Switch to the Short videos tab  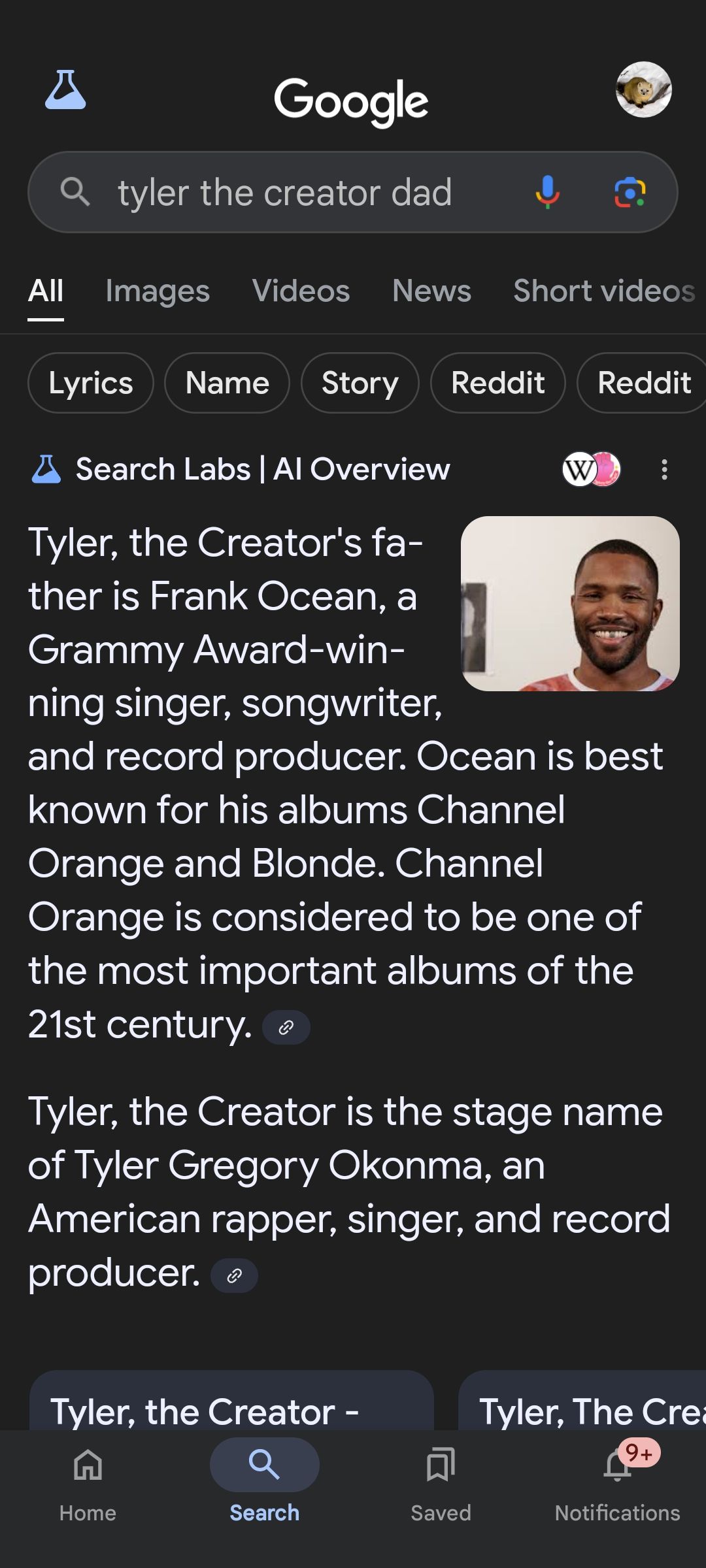point(603,291)
